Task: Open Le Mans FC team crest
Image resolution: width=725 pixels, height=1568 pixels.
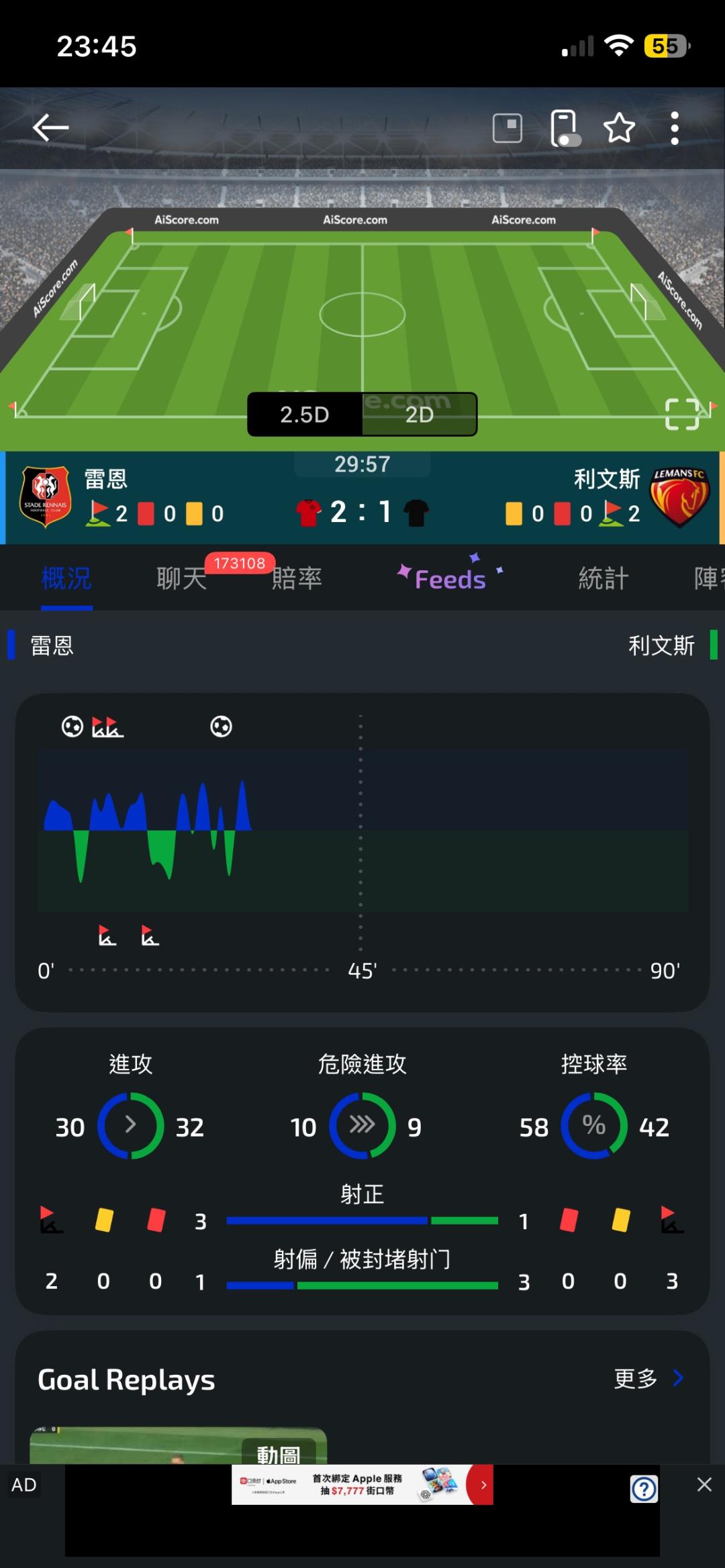Action: tap(679, 497)
